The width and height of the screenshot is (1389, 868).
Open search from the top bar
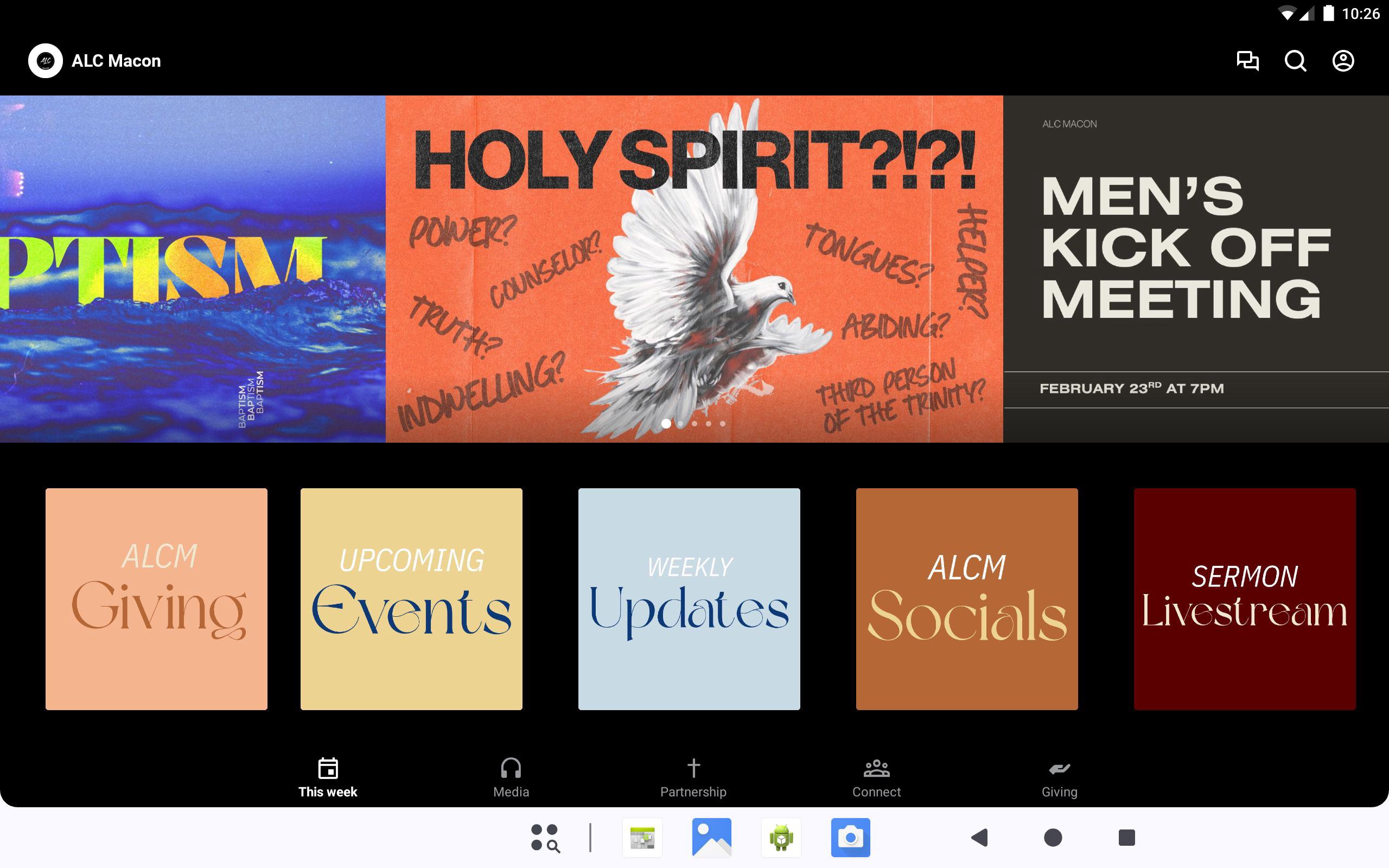[x=1295, y=61]
